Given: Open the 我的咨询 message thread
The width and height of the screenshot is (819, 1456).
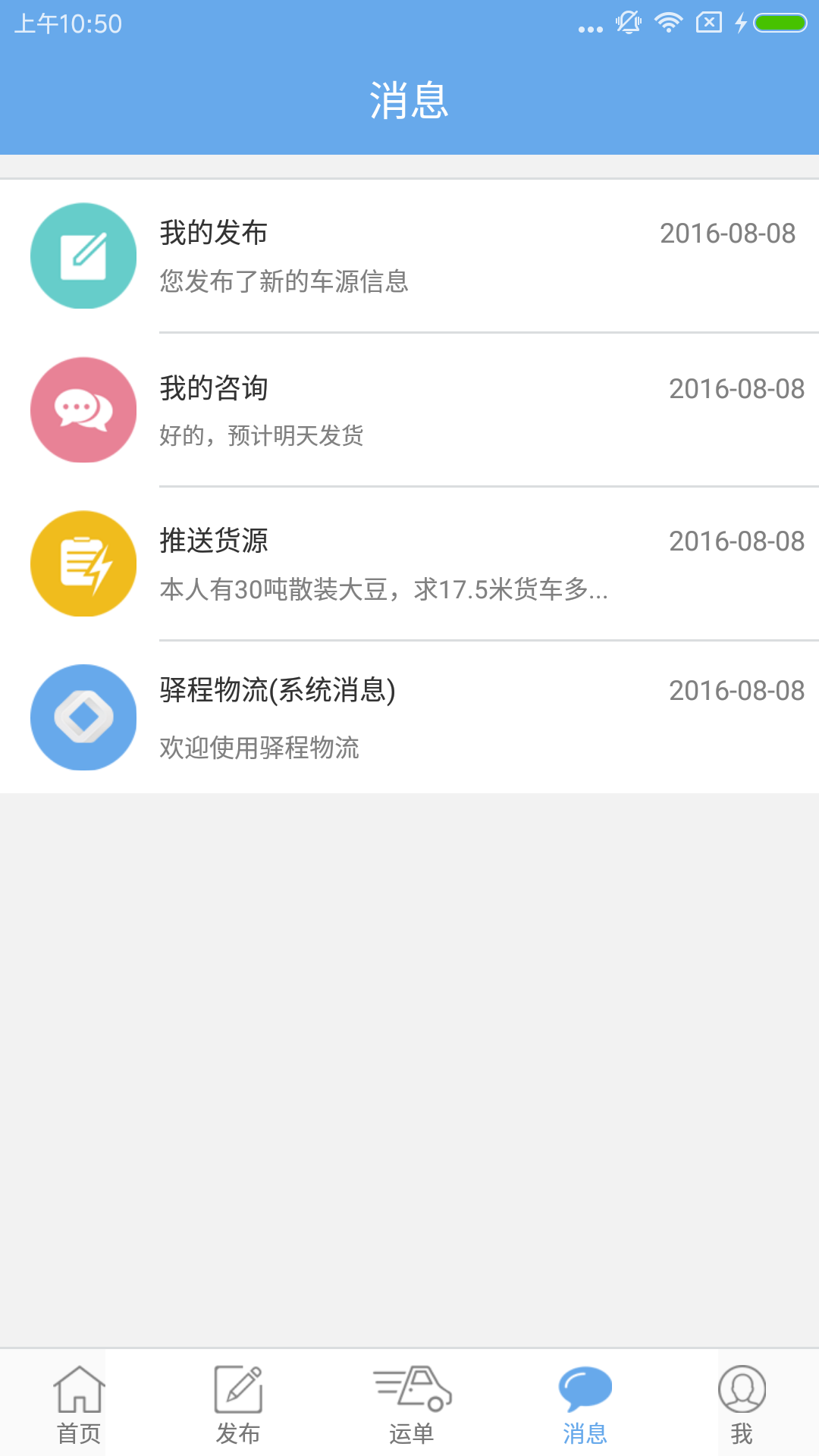Looking at the screenshot, I should point(409,410).
